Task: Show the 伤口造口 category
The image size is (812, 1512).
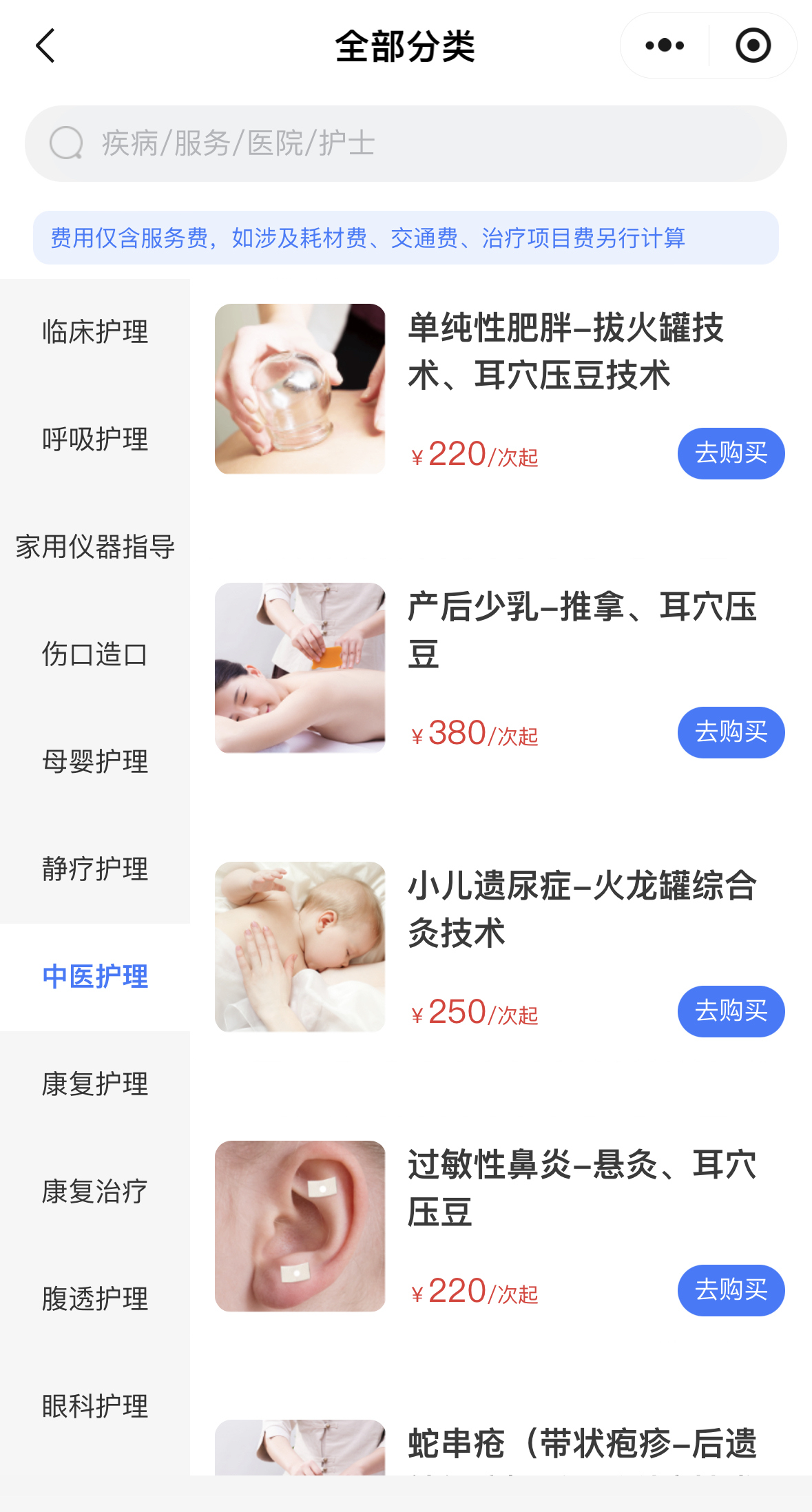Action: pyautogui.click(x=95, y=654)
